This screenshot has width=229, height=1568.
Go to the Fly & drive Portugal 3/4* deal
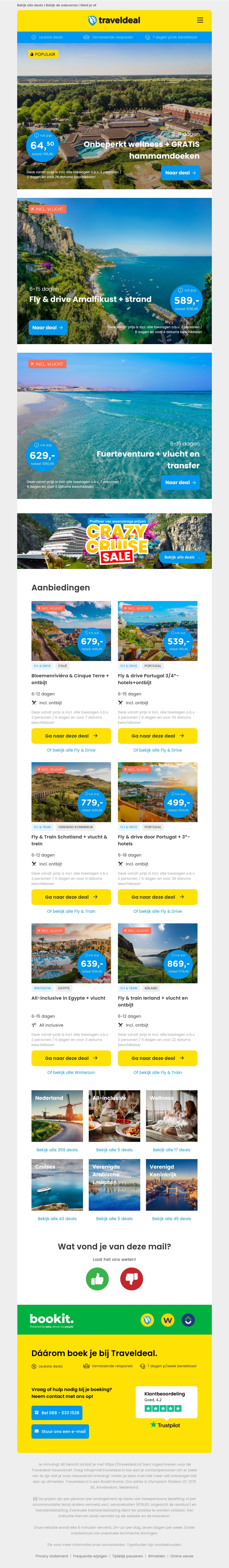point(157,736)
